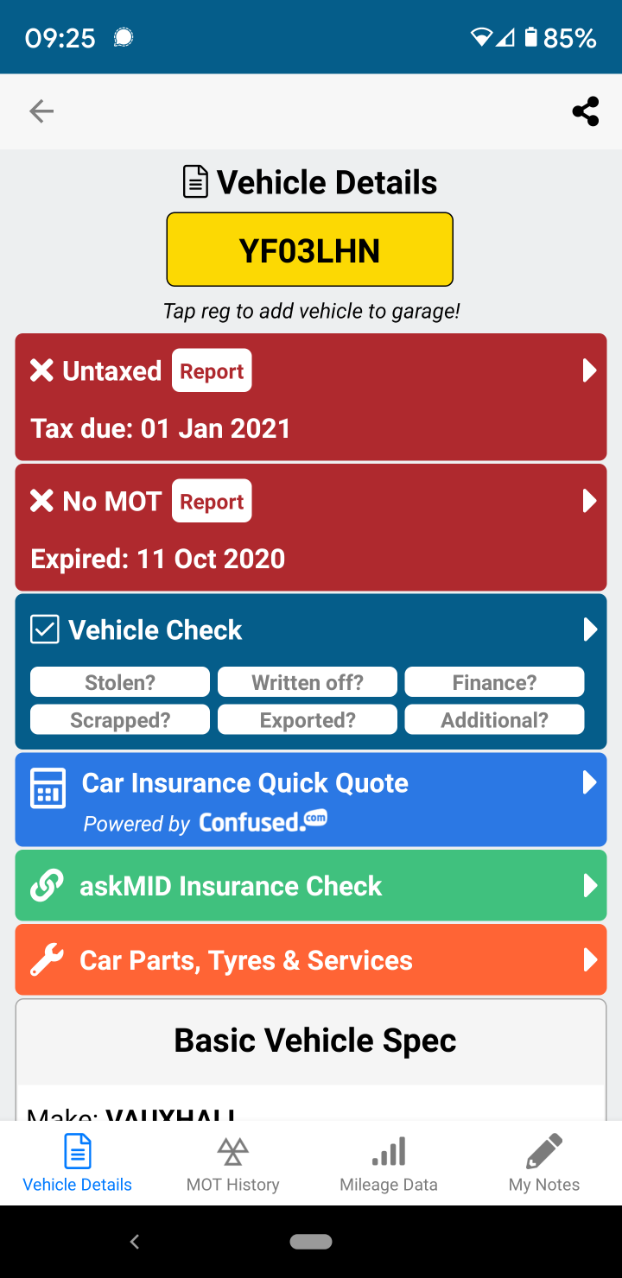Select the Written off? check

(308, 682)
